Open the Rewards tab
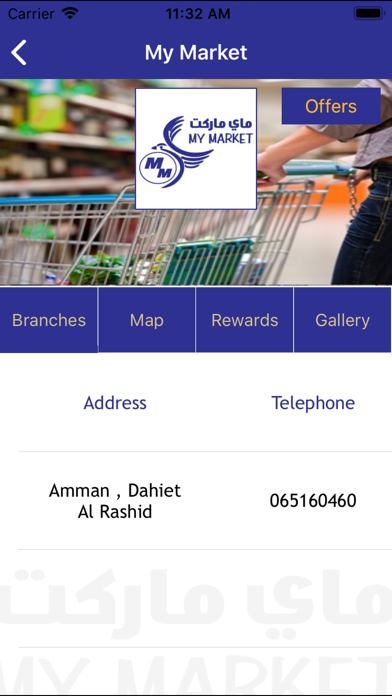 click(x=245, y=320)
